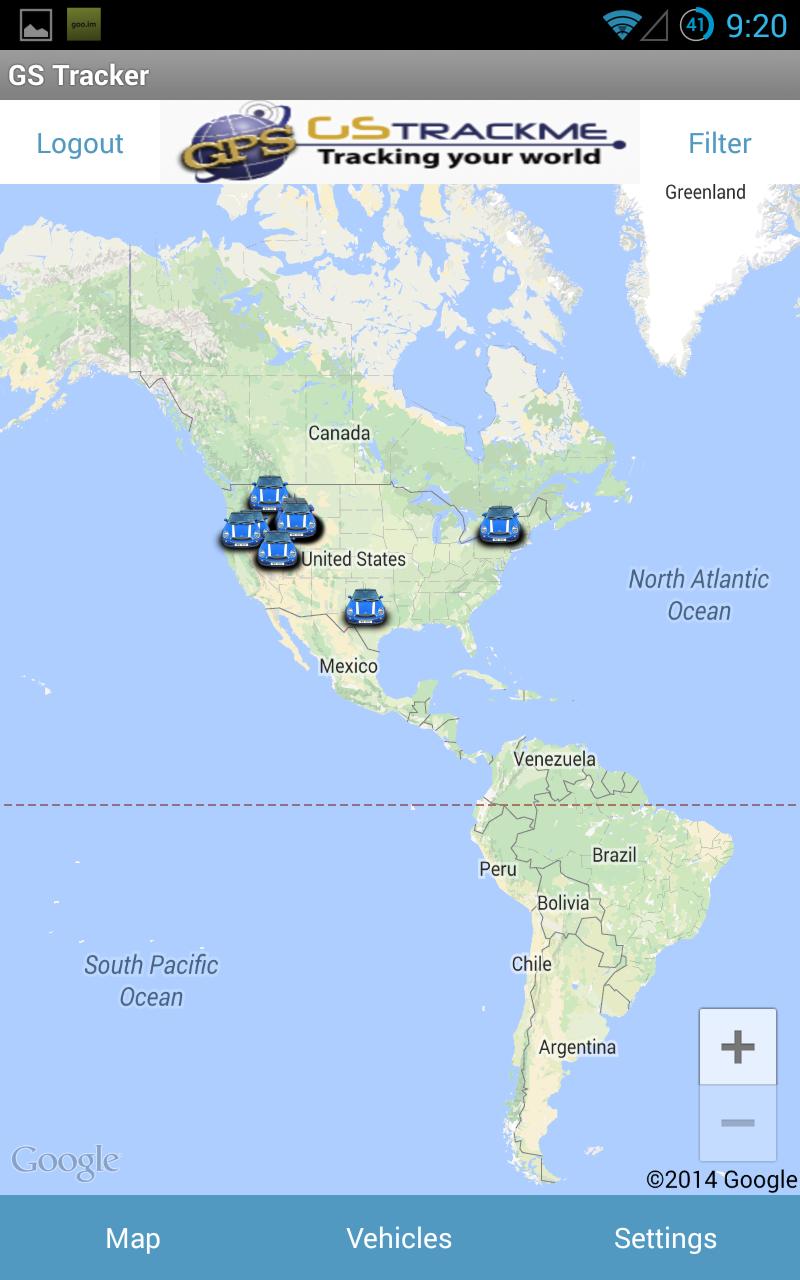Tap the Logout button
Screen dimensions: 800x1280
tap(80, 143)
